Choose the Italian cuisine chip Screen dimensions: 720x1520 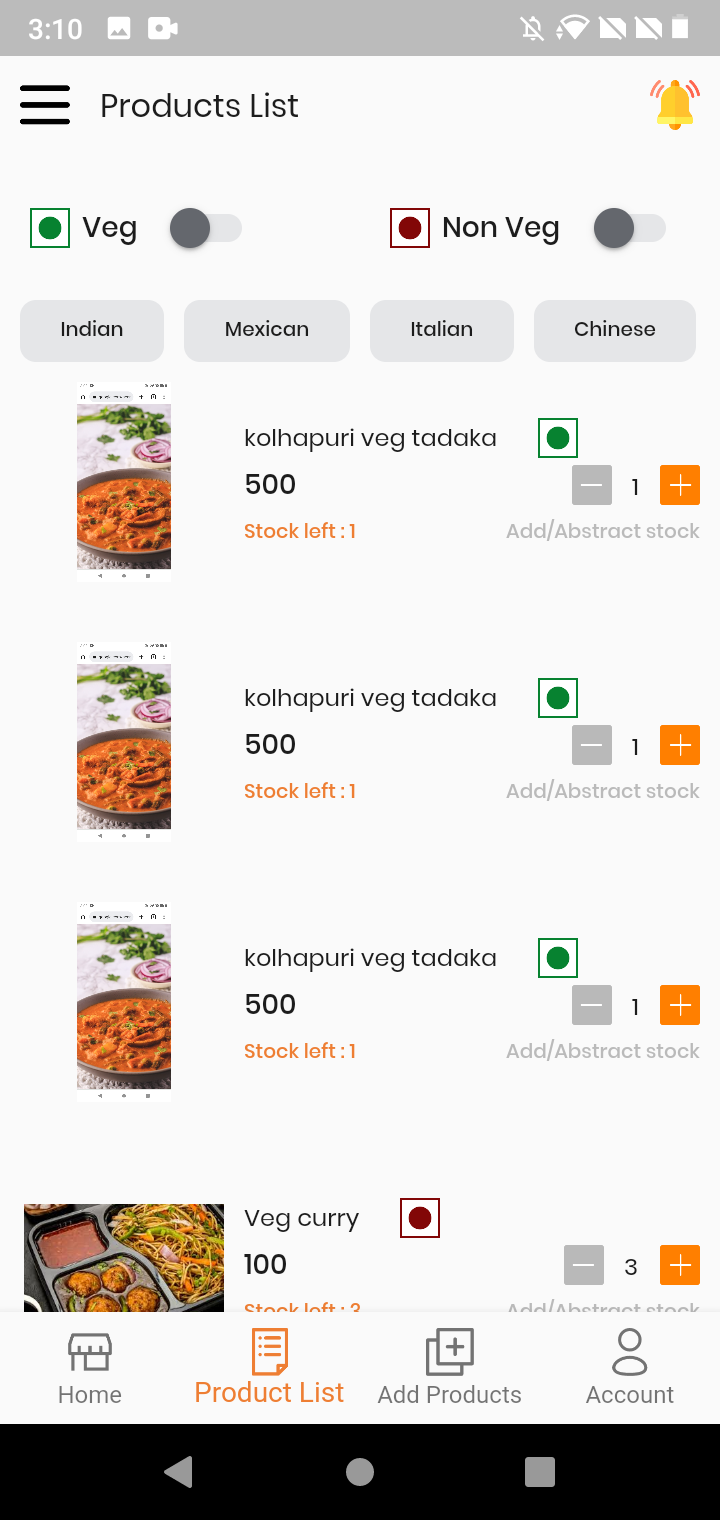(442, 330)
